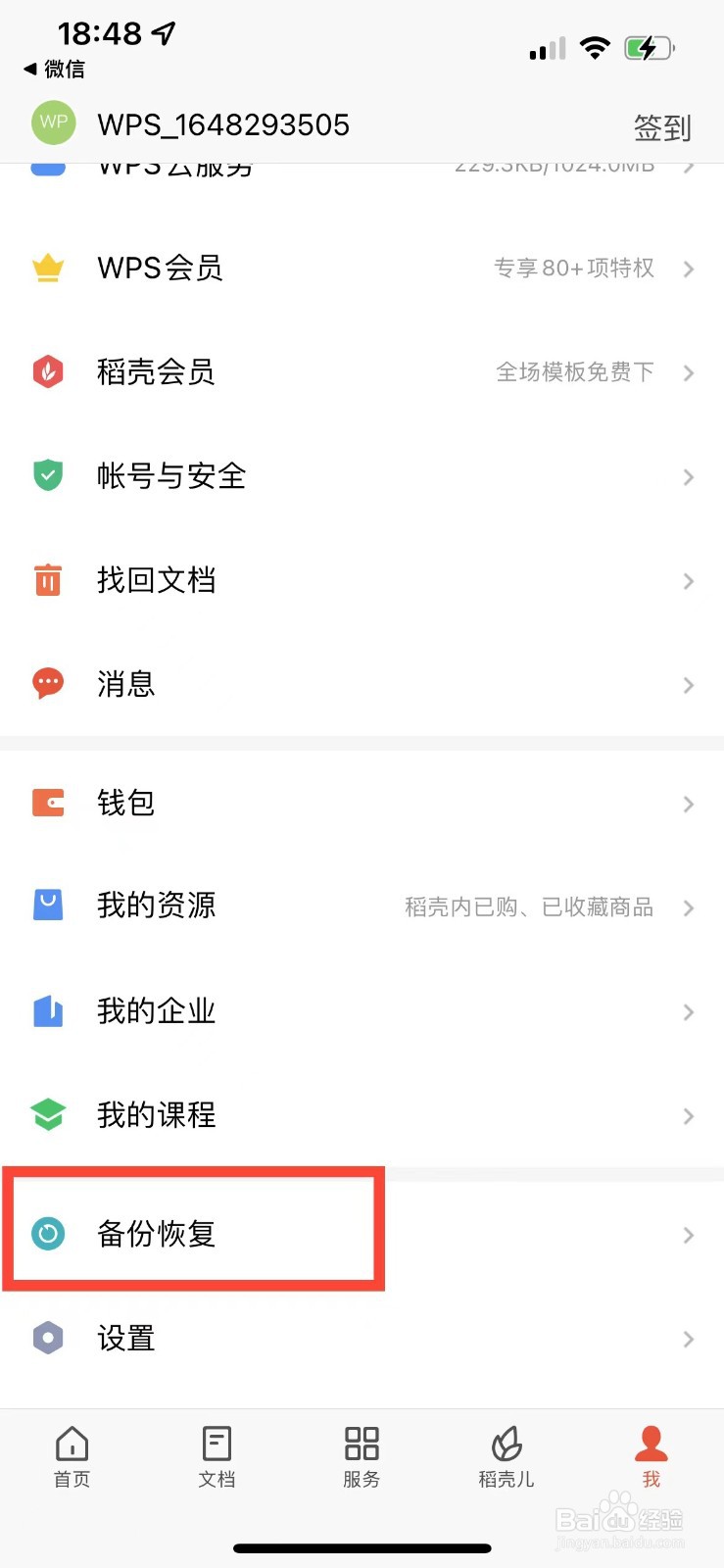Open 找回文档 to recover documents
Screen dimensions: 724x1568
tap(362, 580)
